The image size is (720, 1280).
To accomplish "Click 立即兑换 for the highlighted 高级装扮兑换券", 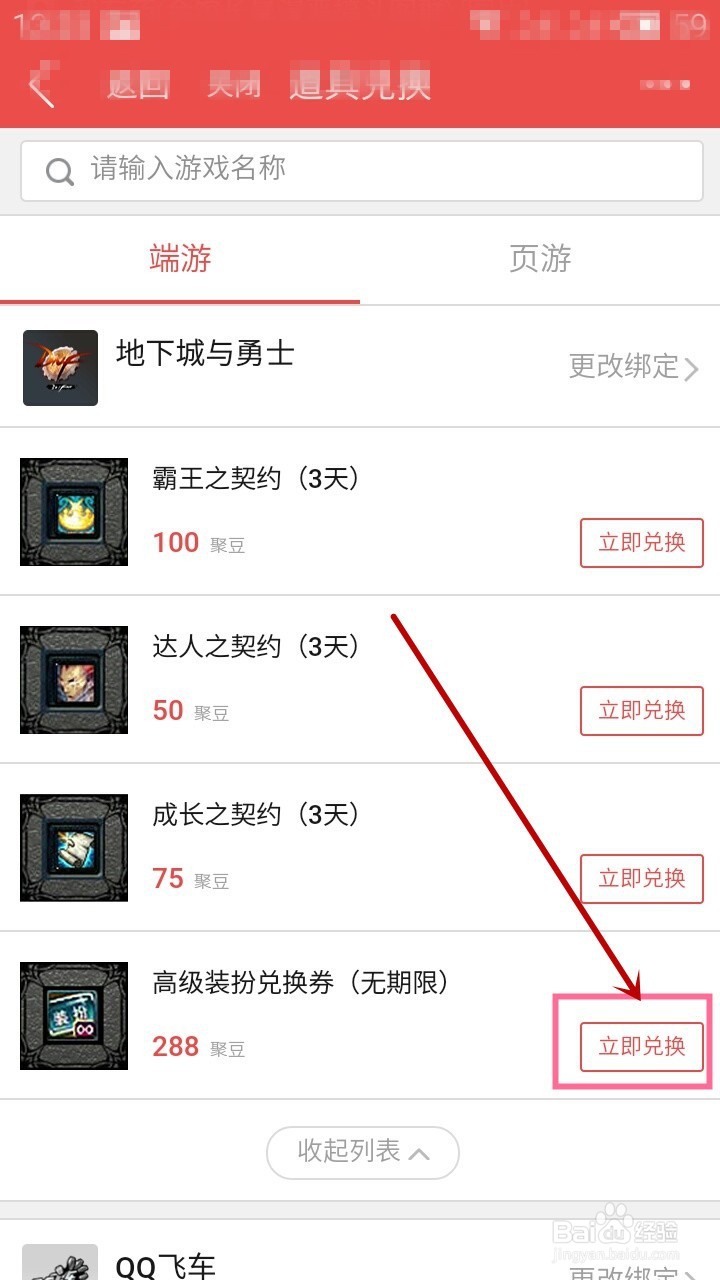I will pyautogui.click(x=641, y=1047).
